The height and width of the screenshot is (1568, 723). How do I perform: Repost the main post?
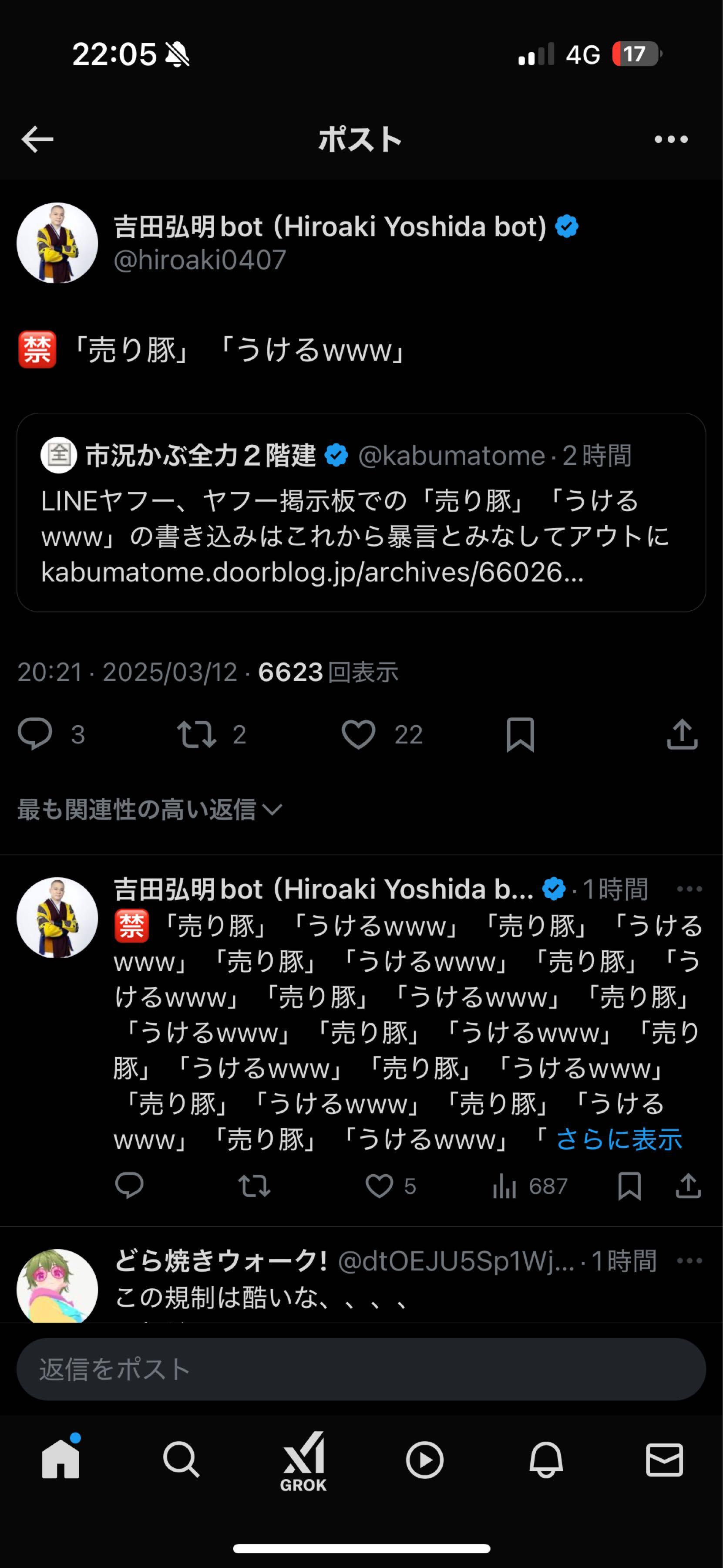(196, 734)
